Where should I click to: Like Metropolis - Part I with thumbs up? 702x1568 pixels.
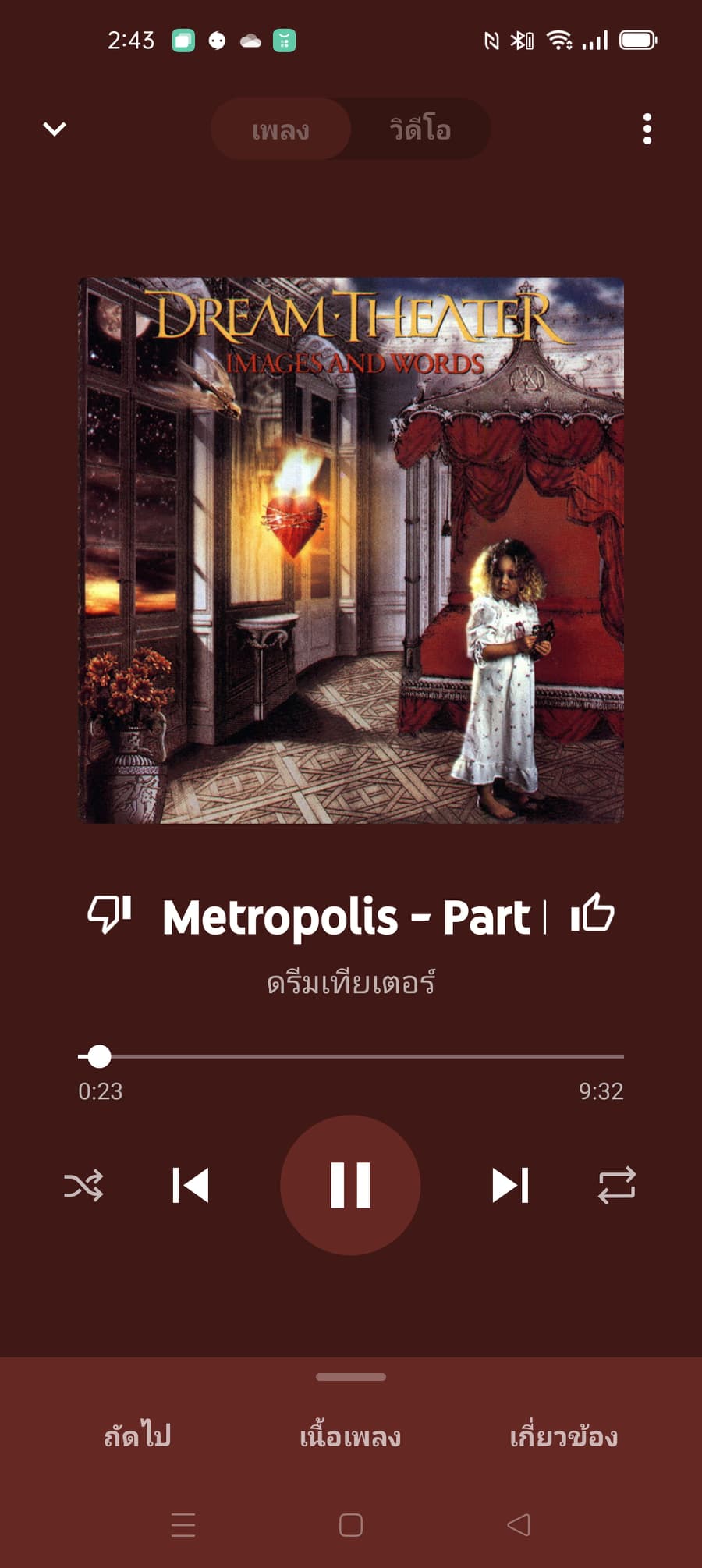point(593,914)
